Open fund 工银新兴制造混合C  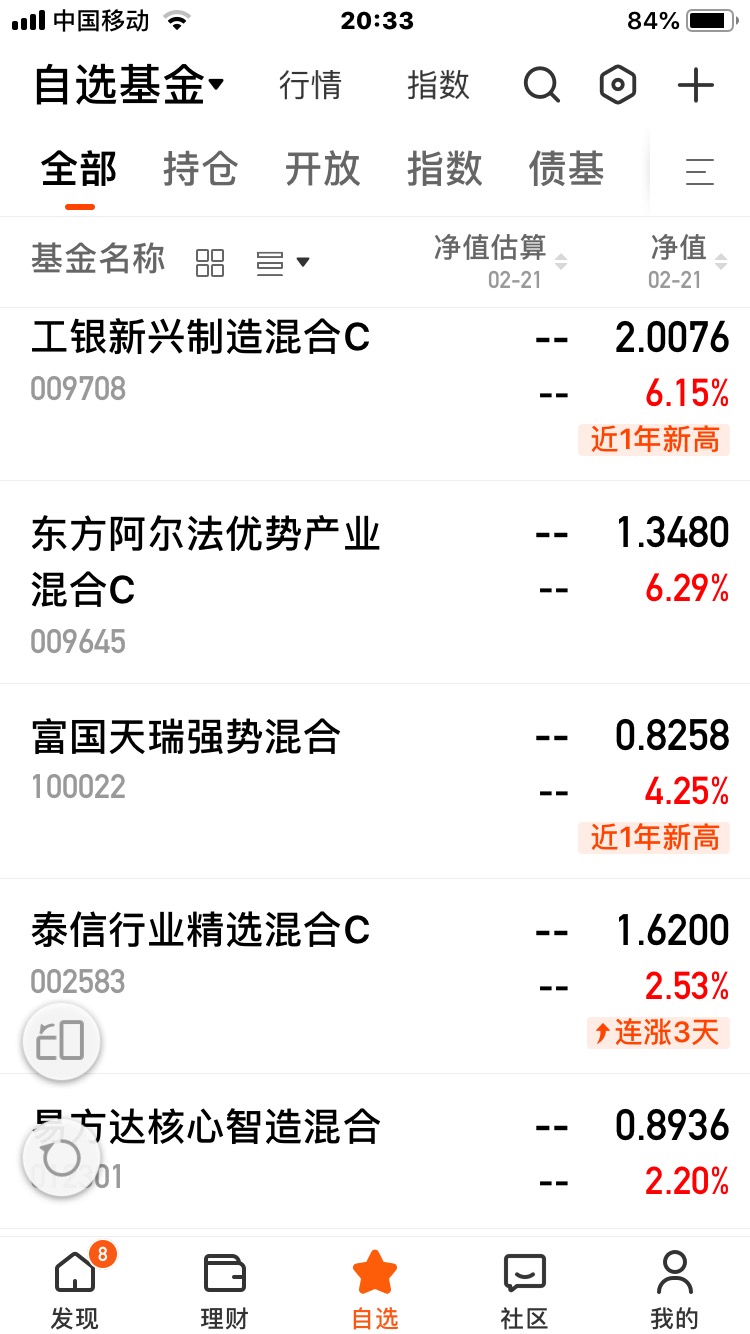pyautogui.click(x=375, y=394)
